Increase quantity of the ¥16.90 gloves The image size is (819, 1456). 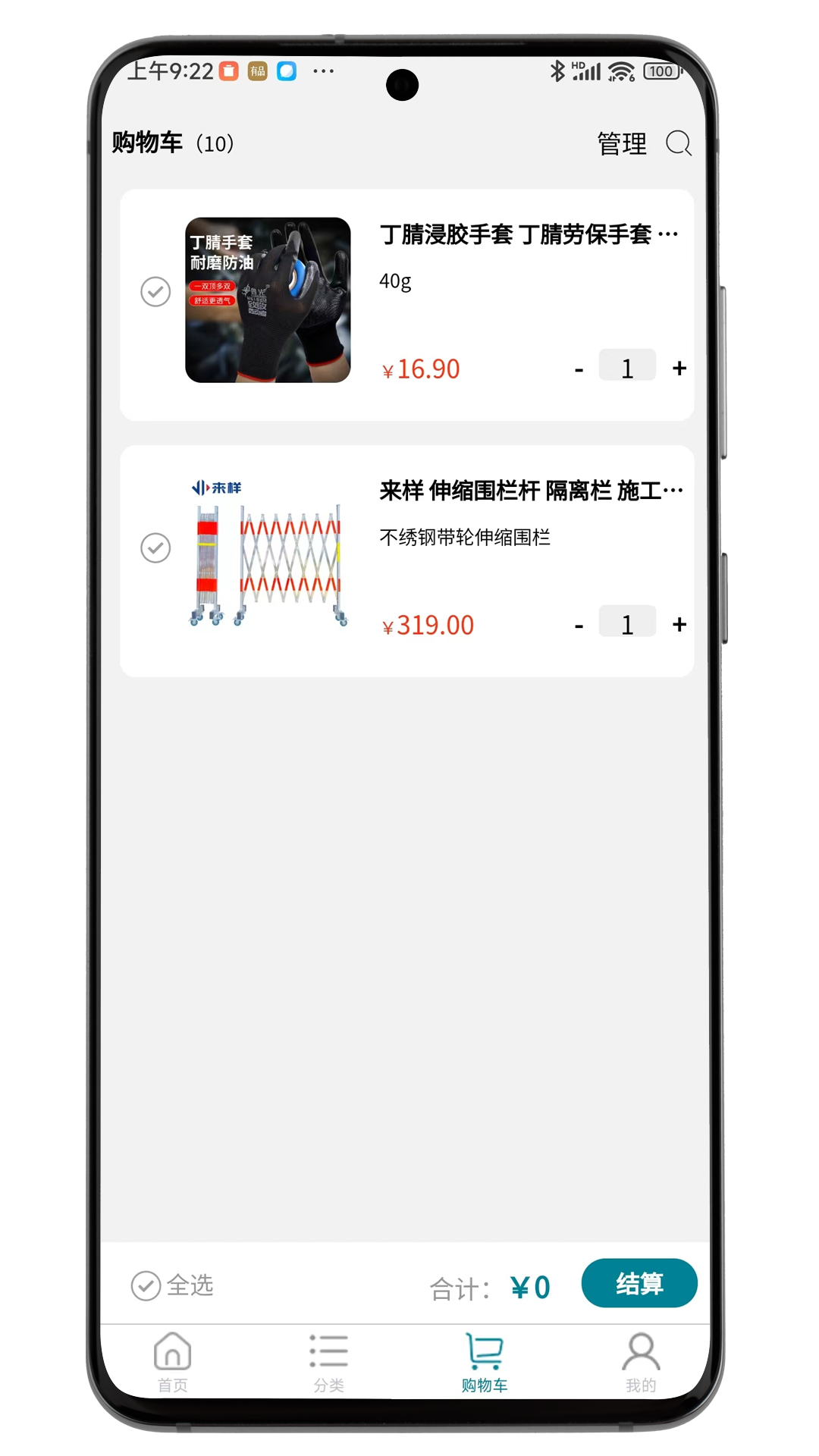(x=679, y=369)
